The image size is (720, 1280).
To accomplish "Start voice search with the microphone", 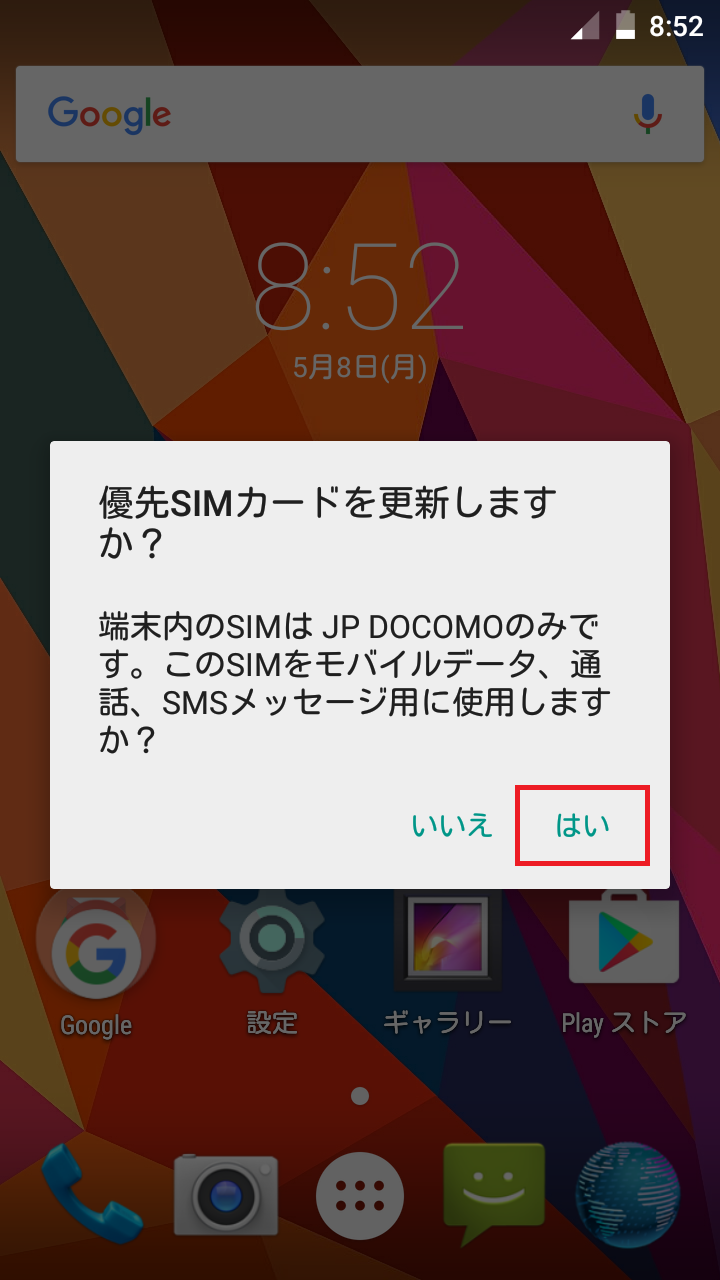I will coord(648,114).
